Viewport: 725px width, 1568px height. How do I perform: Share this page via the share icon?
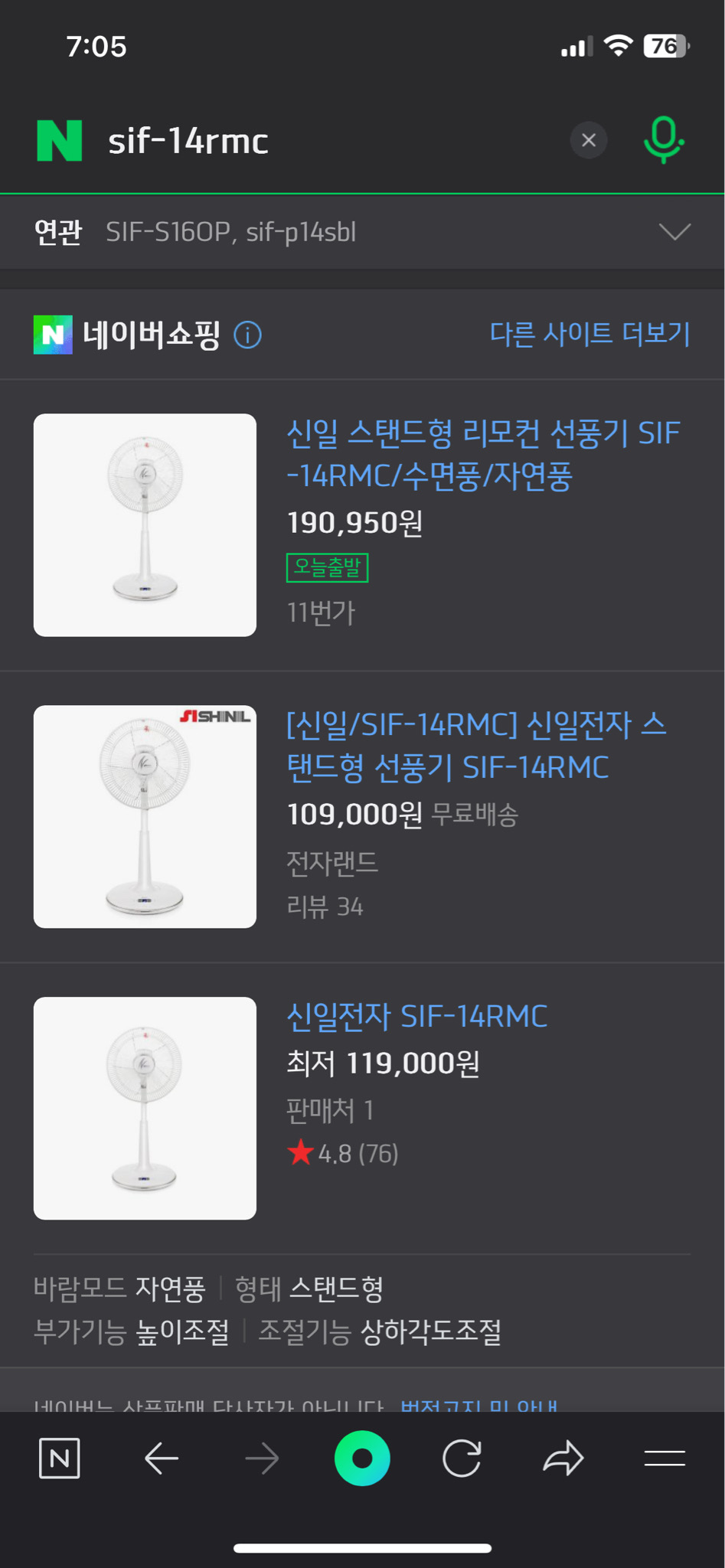[563, 1458]
